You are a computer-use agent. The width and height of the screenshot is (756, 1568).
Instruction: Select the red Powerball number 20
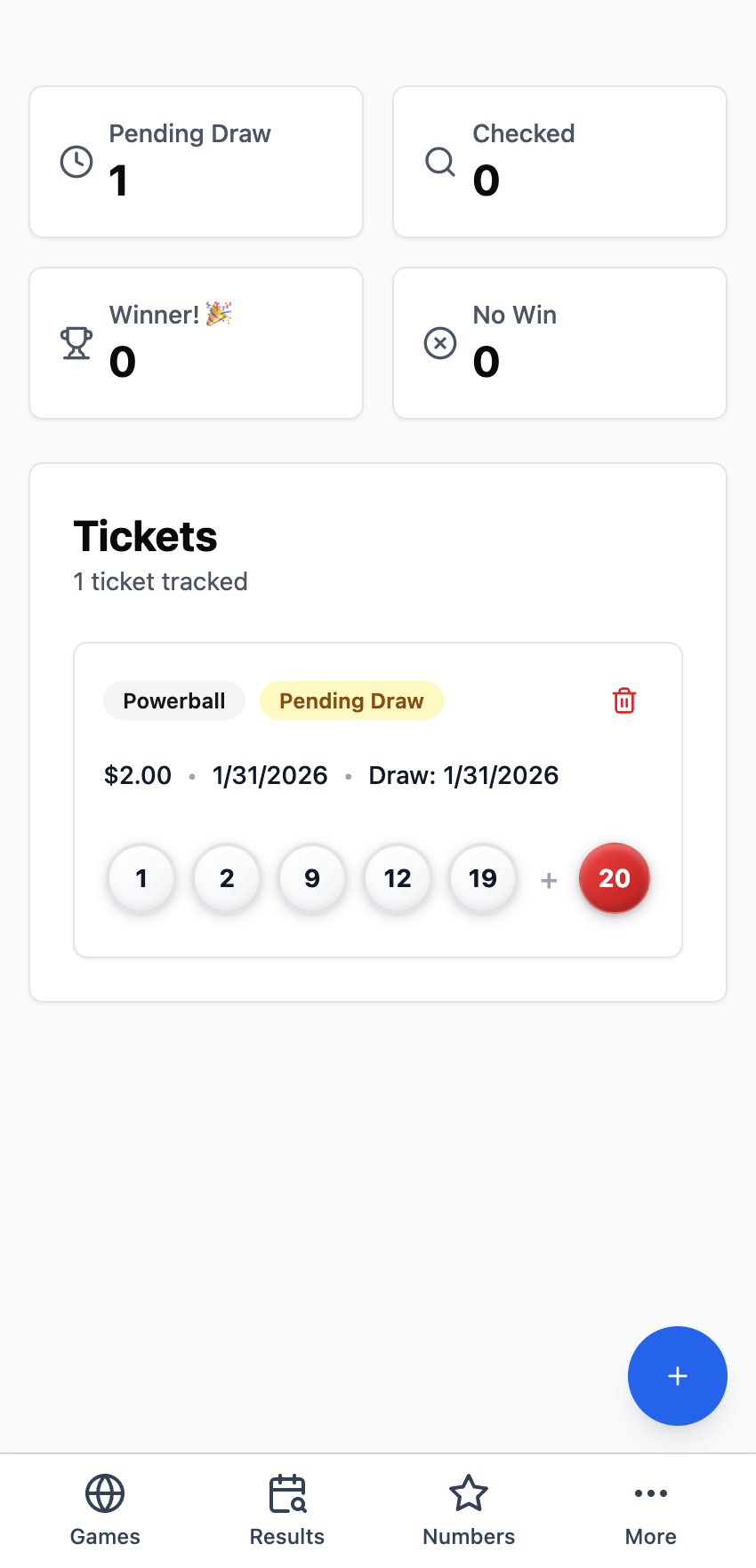click(615, 878)
